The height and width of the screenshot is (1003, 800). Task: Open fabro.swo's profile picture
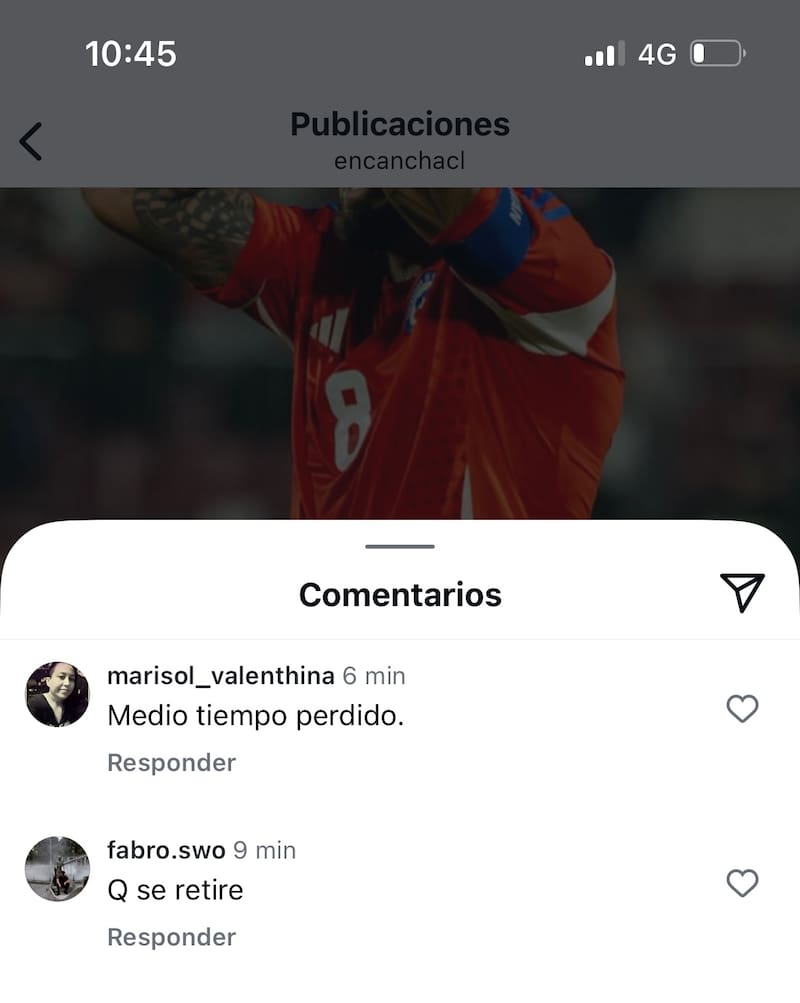[57, 868]
